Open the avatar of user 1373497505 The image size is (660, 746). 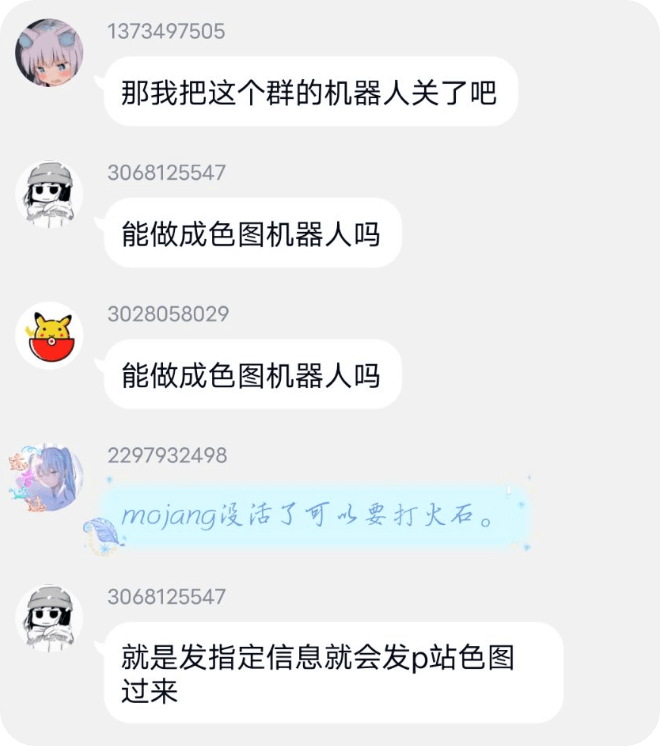50,52
